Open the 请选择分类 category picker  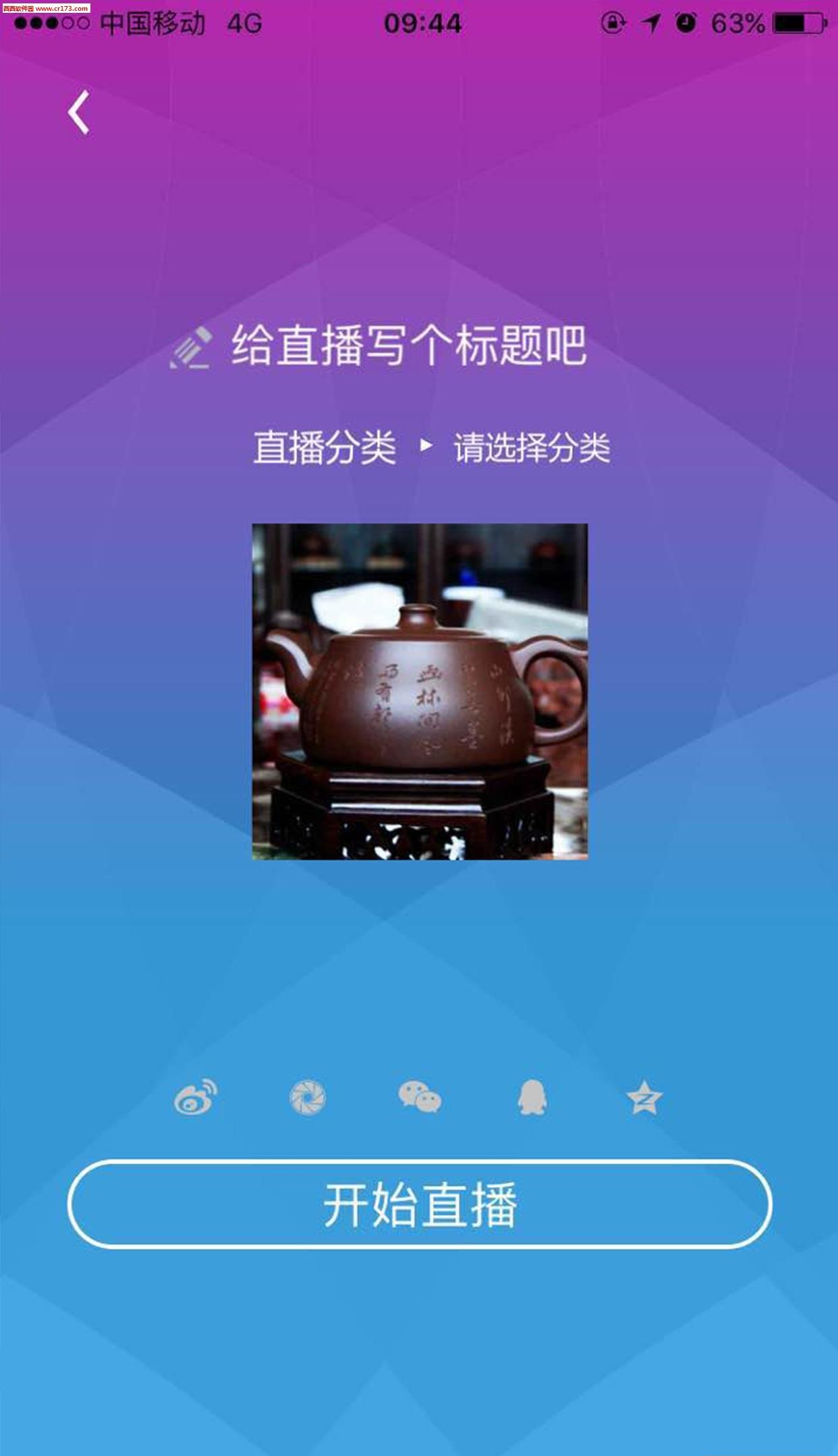531,447
